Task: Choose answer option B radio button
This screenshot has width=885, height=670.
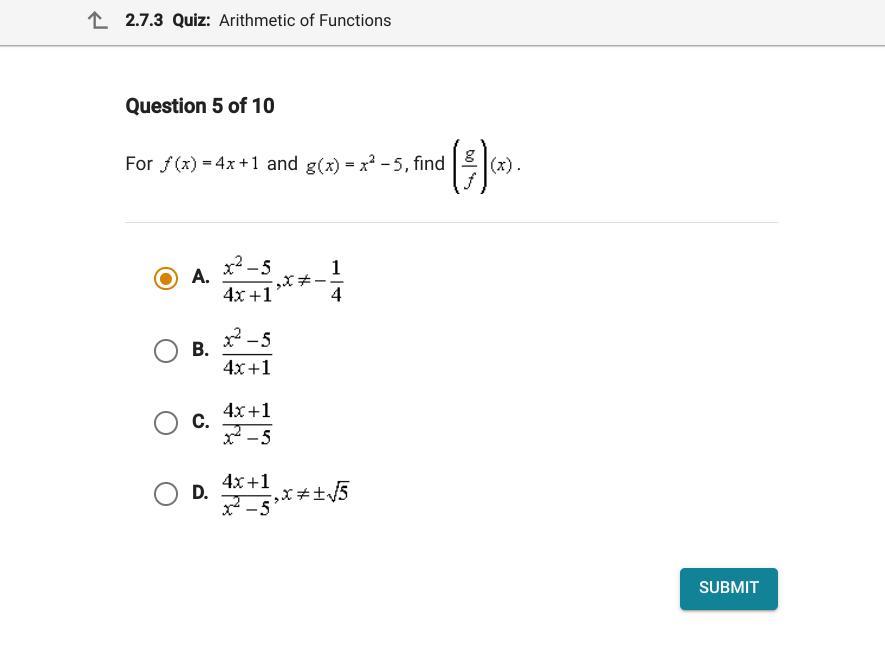Action: (166, 350)
